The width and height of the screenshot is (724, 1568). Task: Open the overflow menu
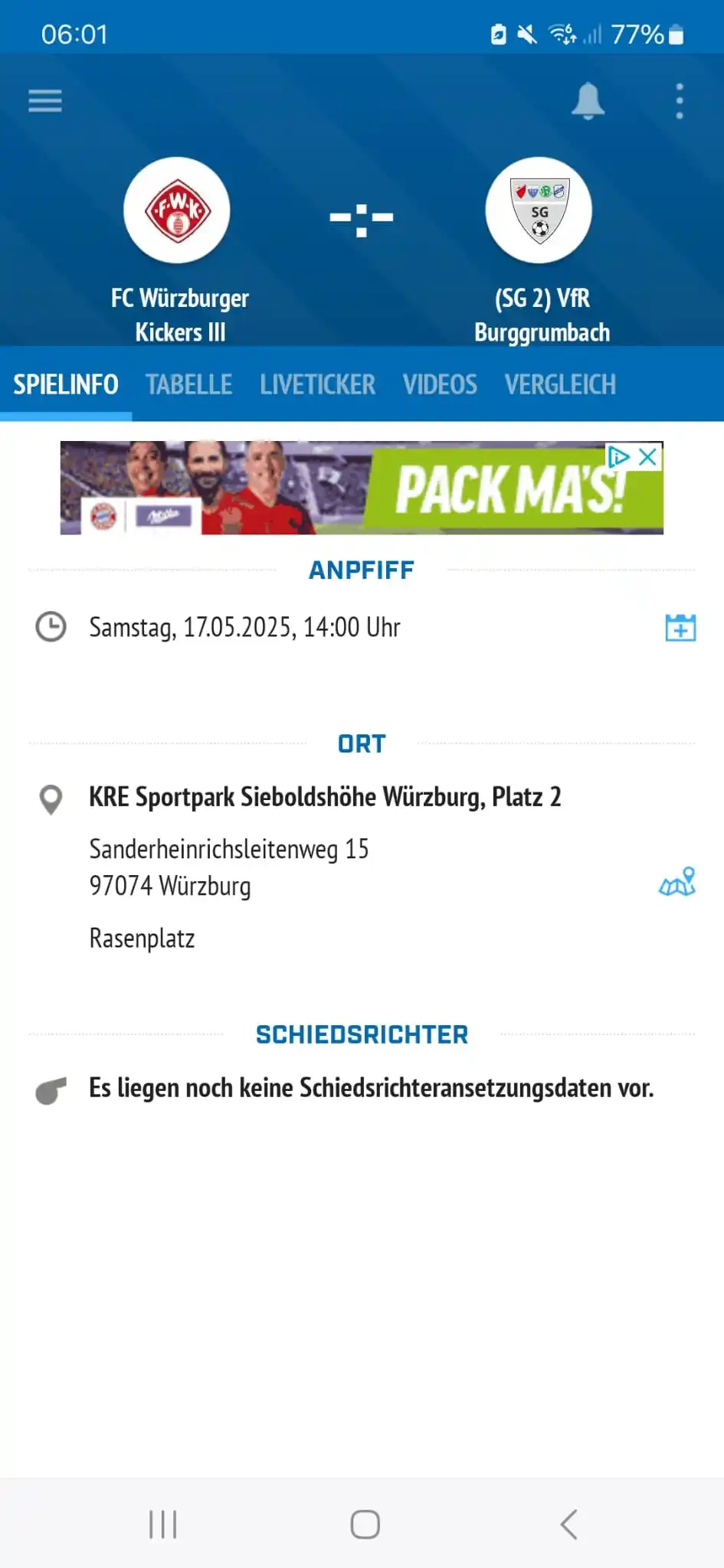[x=679, y=101]
